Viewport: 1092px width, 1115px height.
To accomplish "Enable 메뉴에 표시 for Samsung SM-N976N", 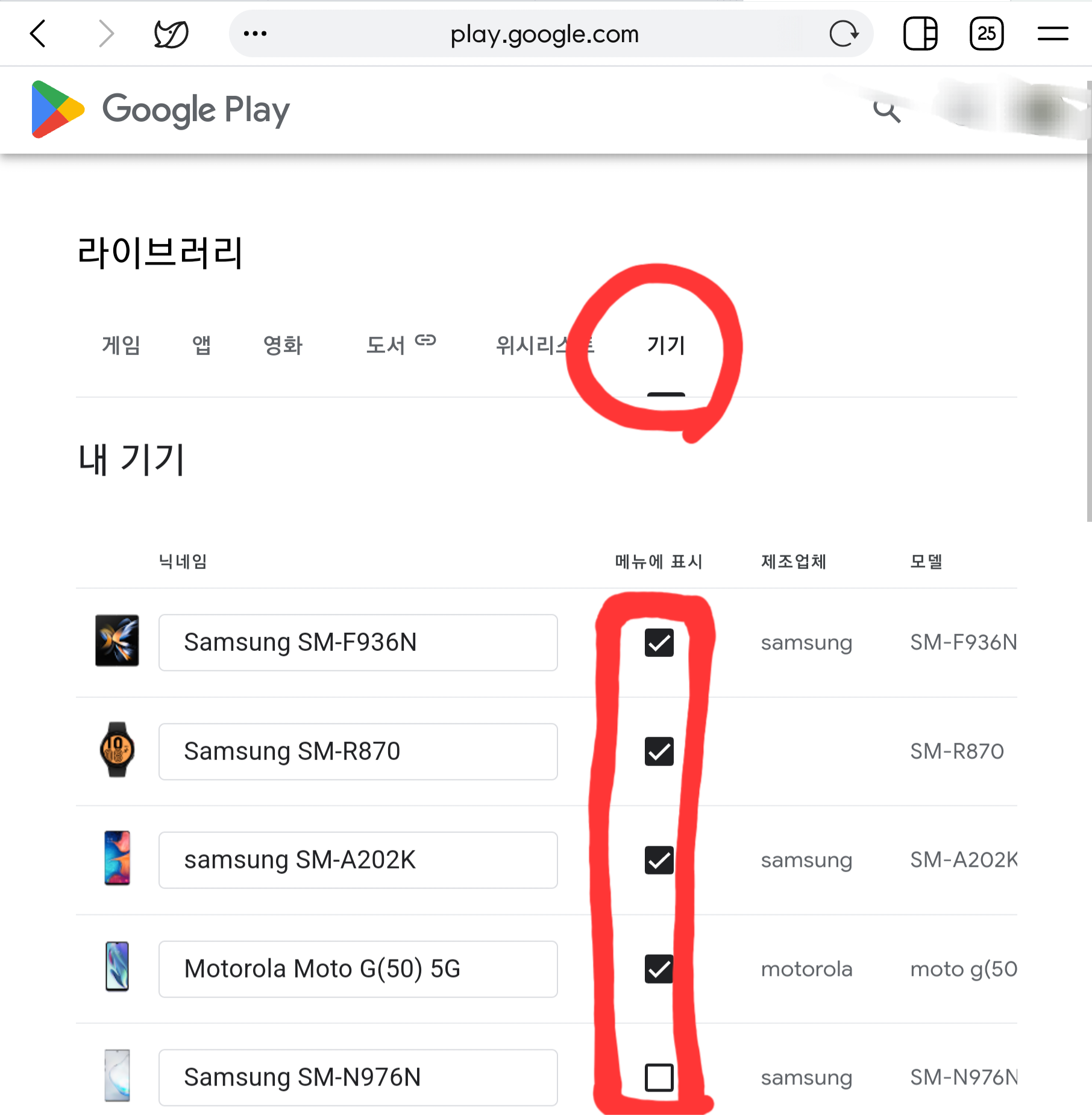I will [659, 1078].
